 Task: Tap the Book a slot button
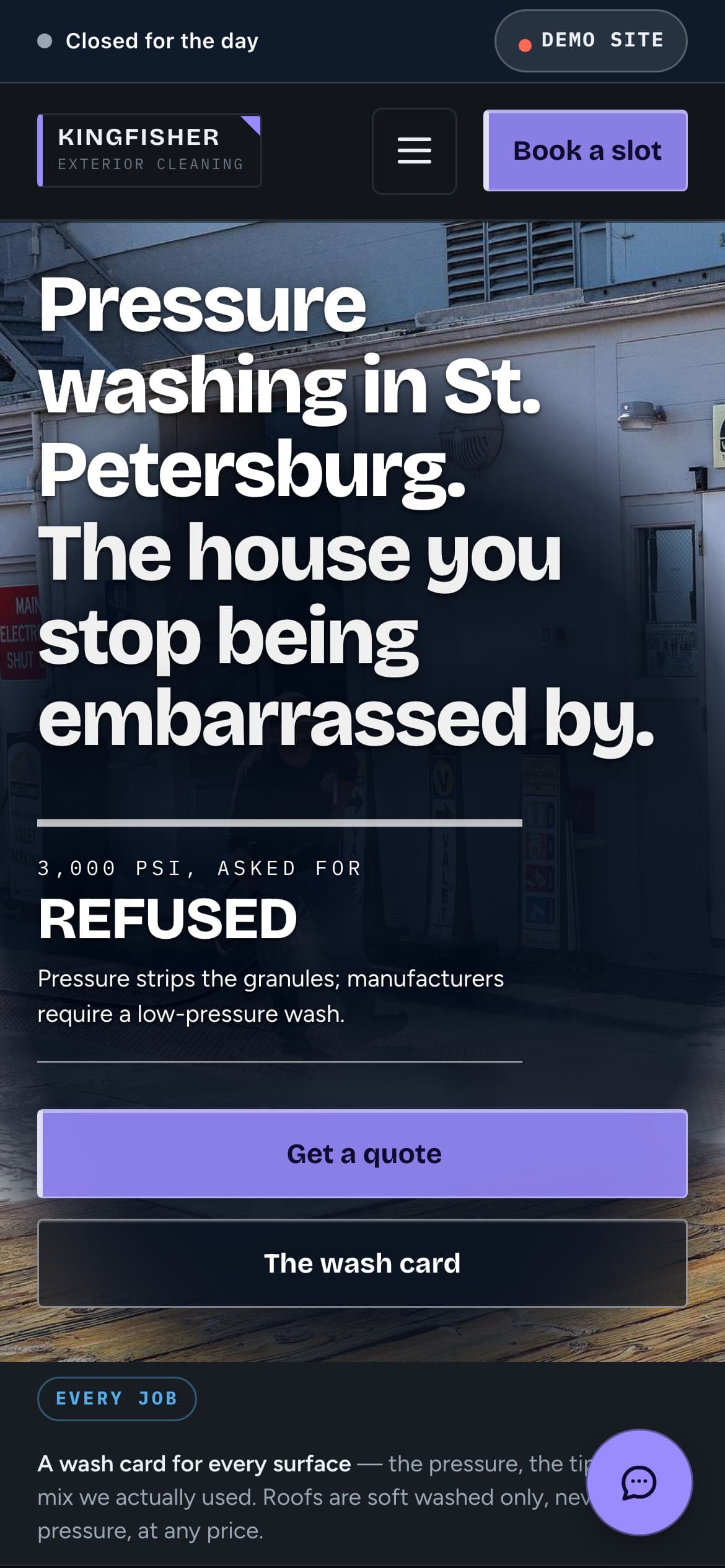(x=586, y=150)
